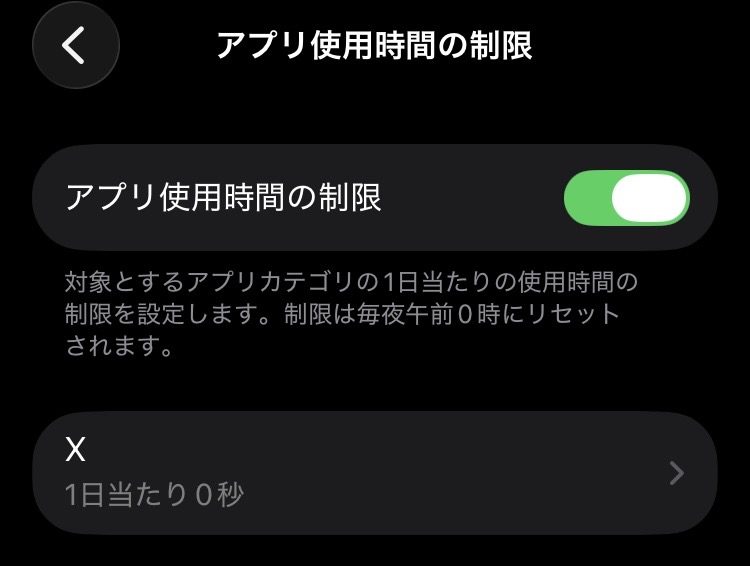
Task: Turn off the アプリ使用時間の制限 switch
Action: pos(627,197)
